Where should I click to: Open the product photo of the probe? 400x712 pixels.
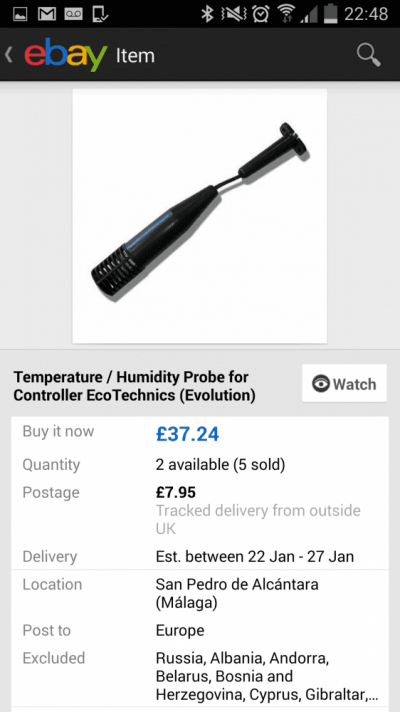200,216
